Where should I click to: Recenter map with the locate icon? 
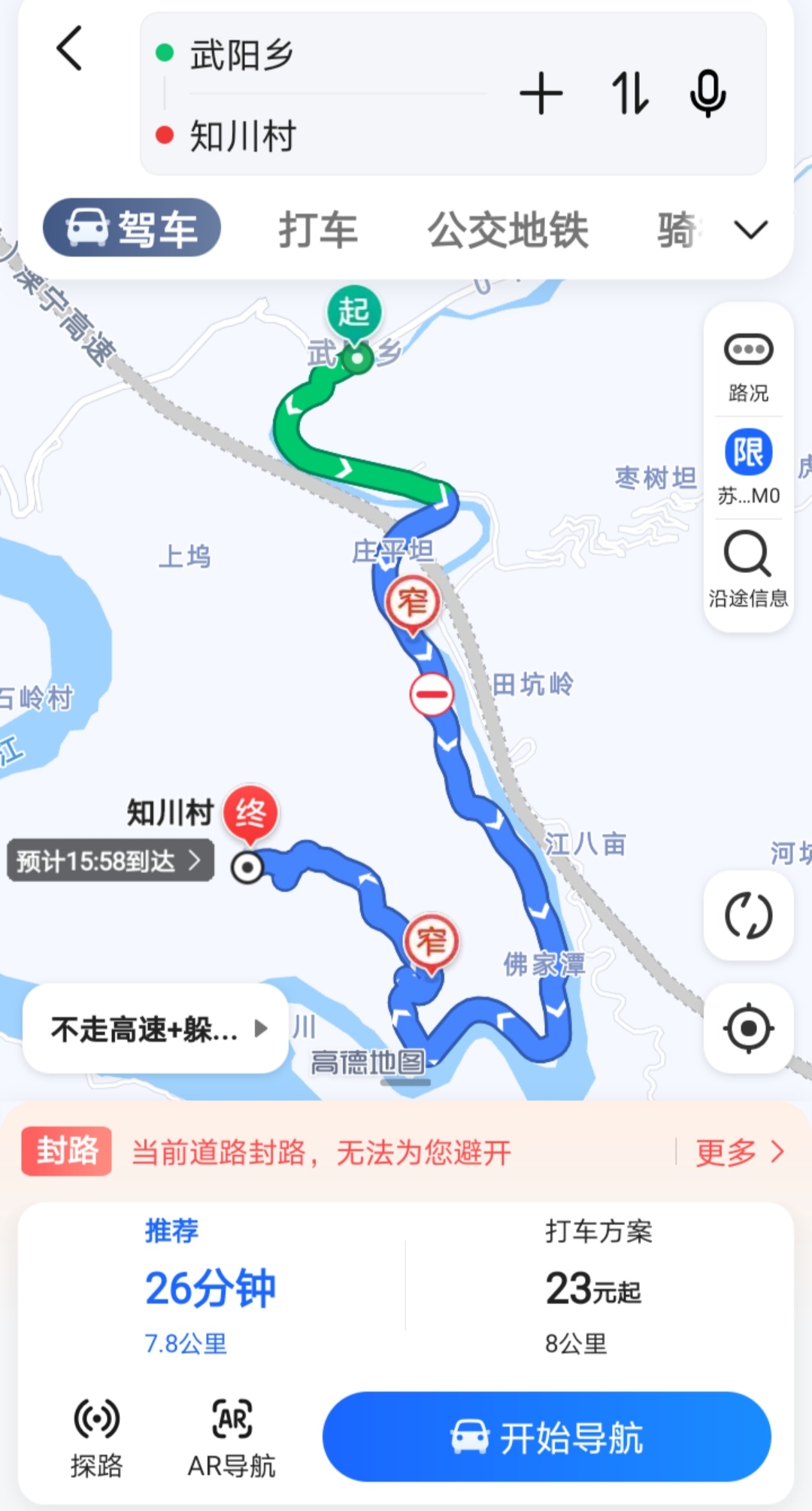click(x=747, y=1027)
